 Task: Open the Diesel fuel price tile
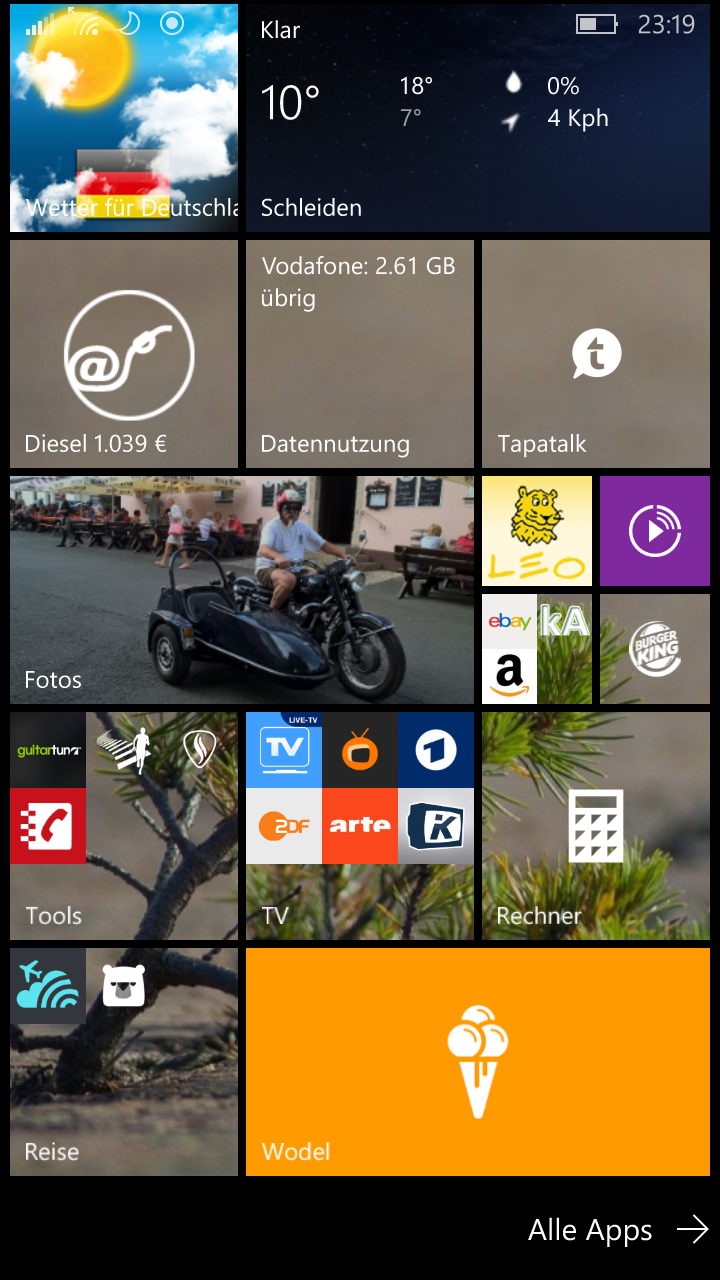pyautogui.click(x=124, y=354)
